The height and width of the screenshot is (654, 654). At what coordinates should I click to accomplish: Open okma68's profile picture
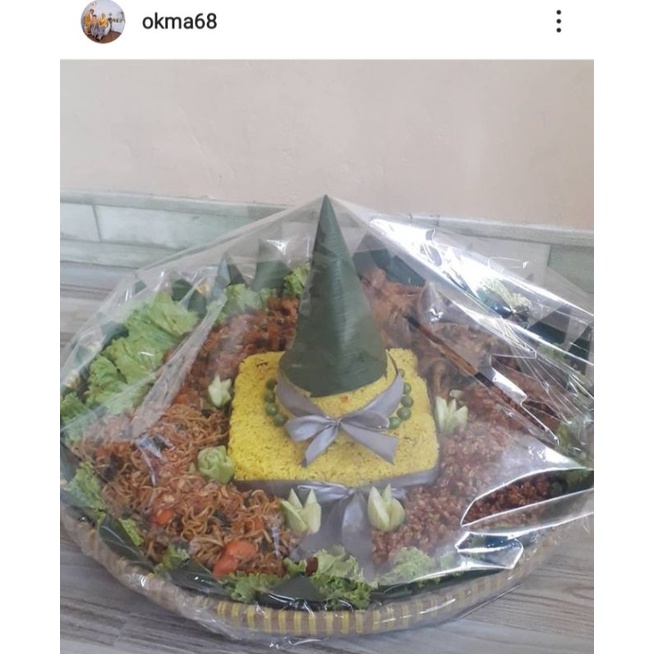[103, 21]
